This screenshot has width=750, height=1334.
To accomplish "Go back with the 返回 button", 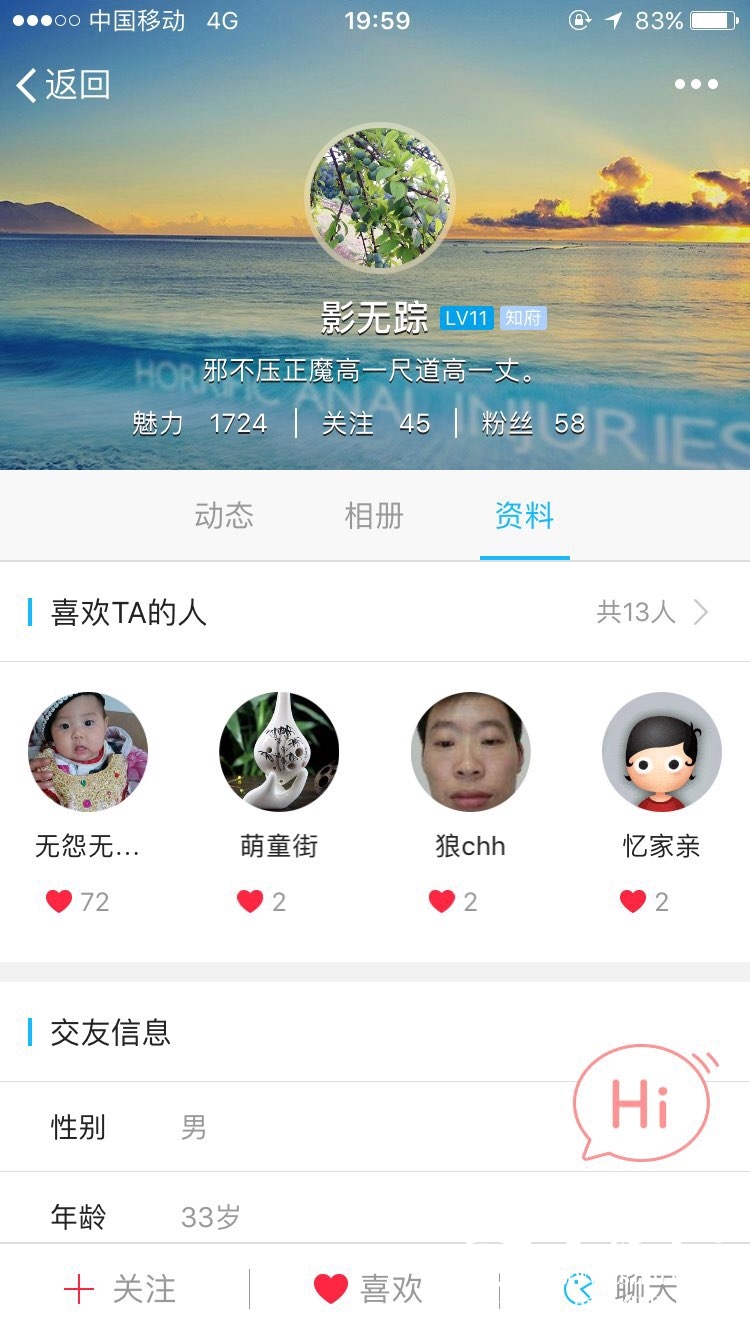I will click(63, 85).
